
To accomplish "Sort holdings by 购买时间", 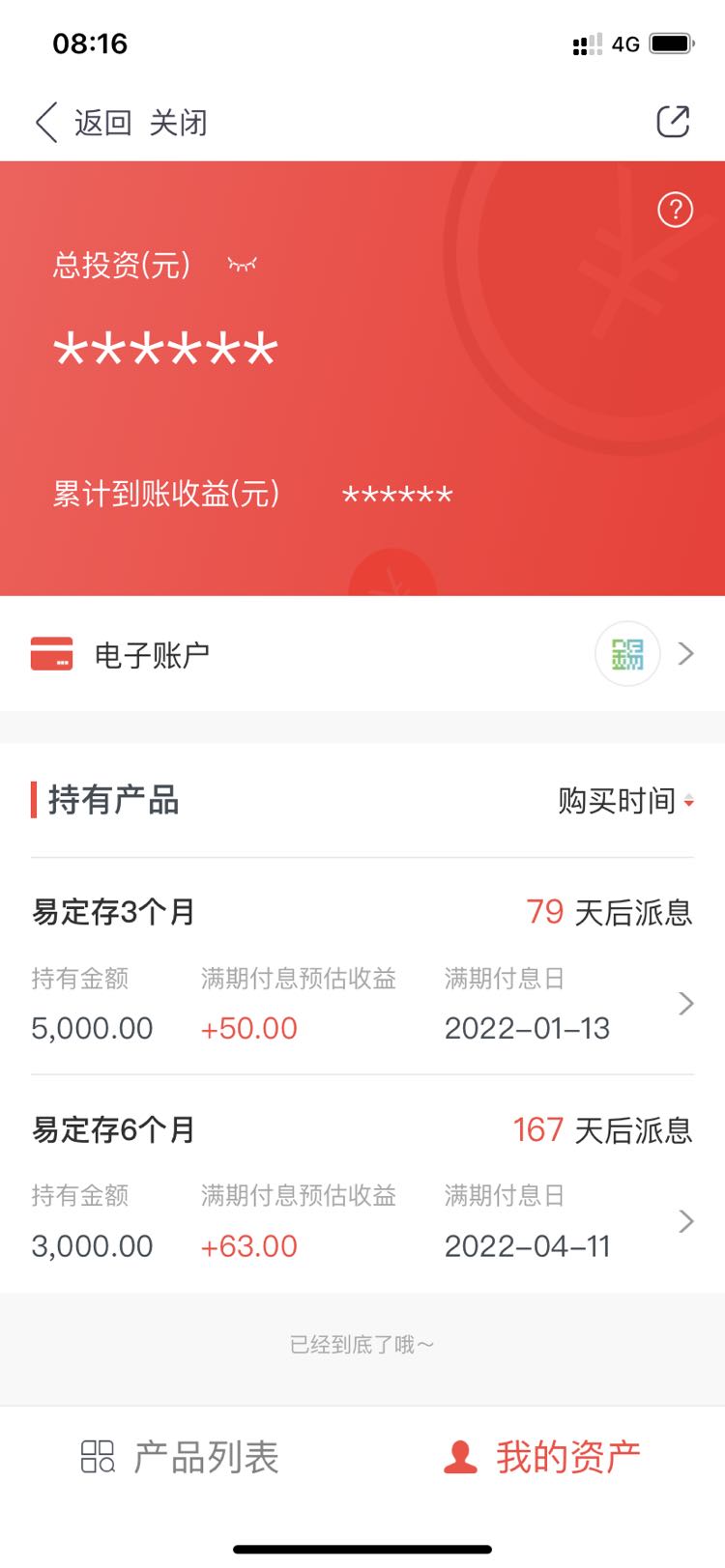I will click(625, 801).
